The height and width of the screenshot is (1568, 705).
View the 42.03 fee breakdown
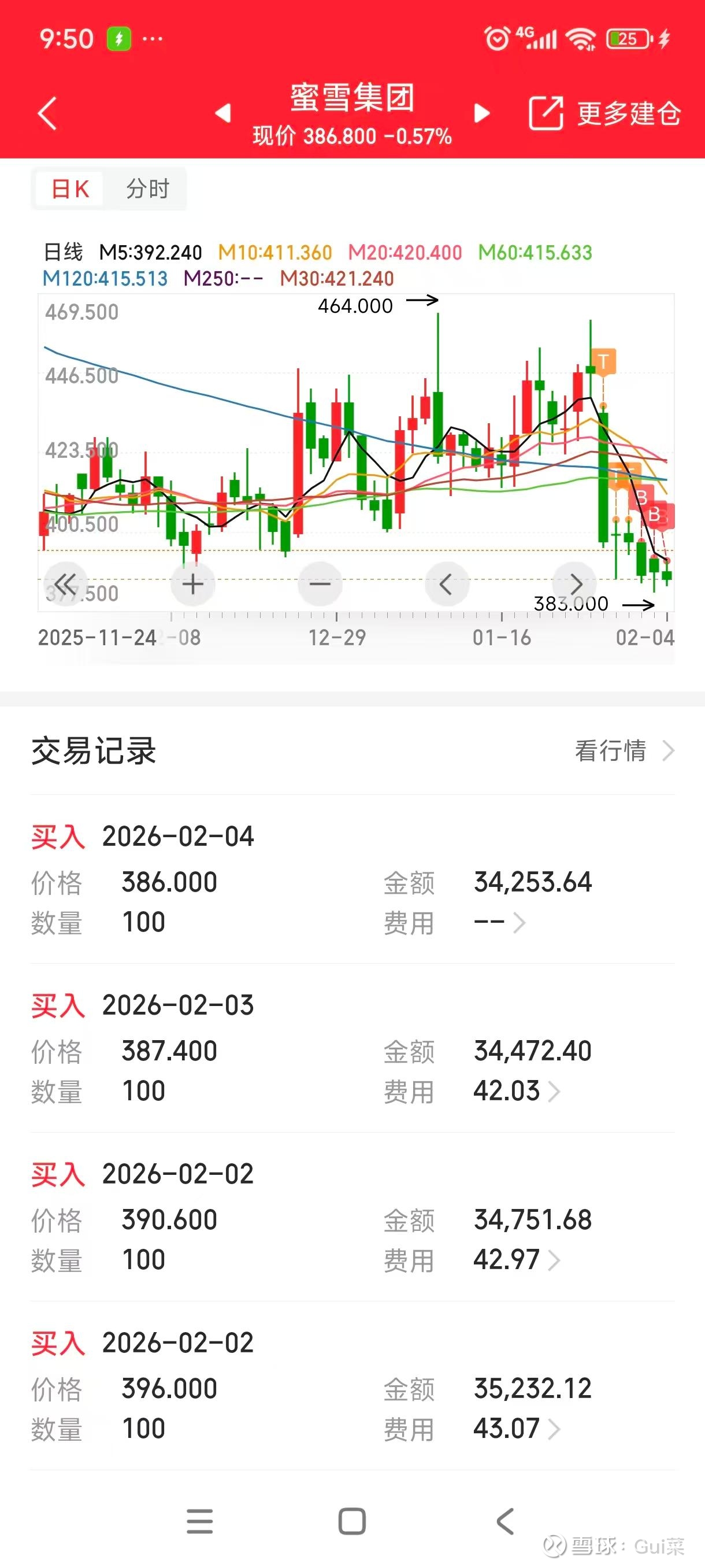tap(553, 1092)
